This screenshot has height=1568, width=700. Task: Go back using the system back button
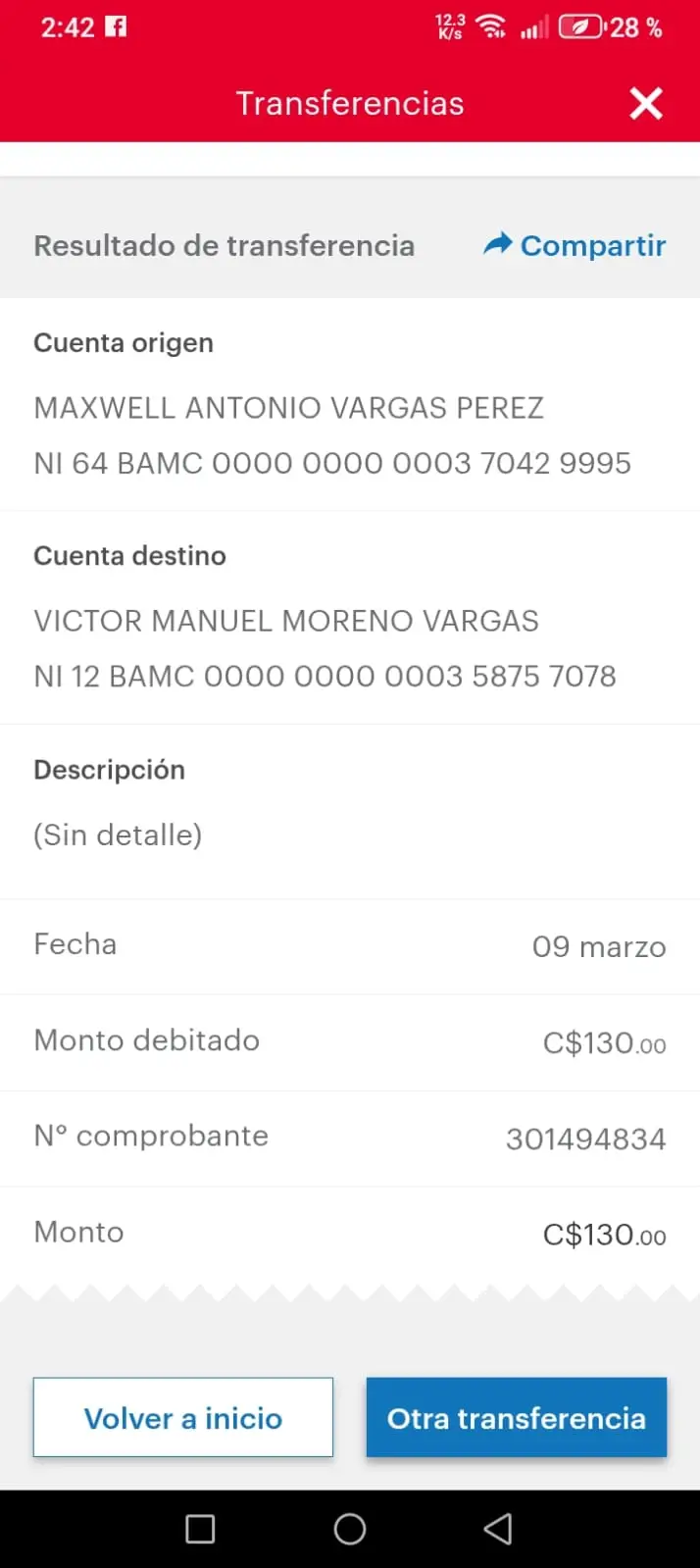click(x=498, y=1529)
